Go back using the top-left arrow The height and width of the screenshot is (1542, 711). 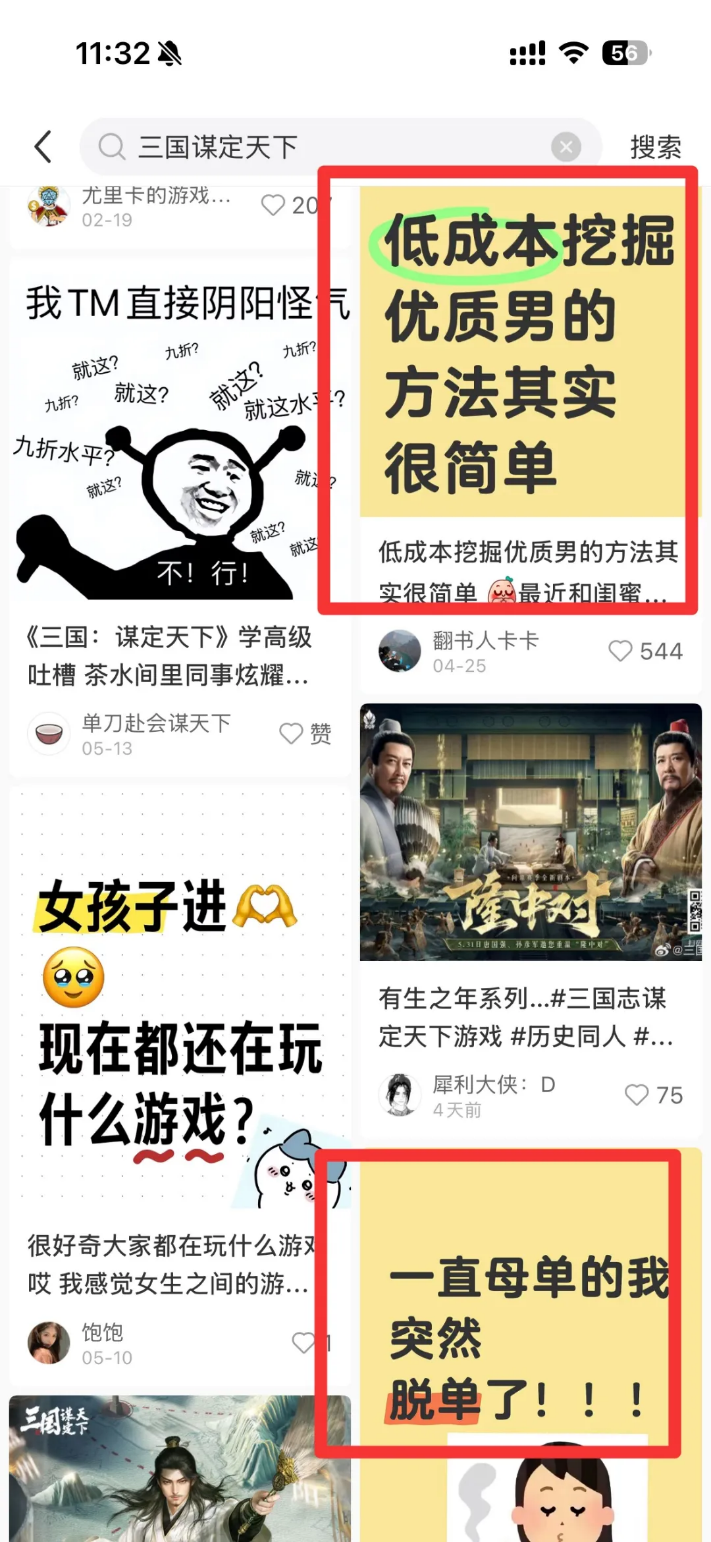(x=42, y=147)
